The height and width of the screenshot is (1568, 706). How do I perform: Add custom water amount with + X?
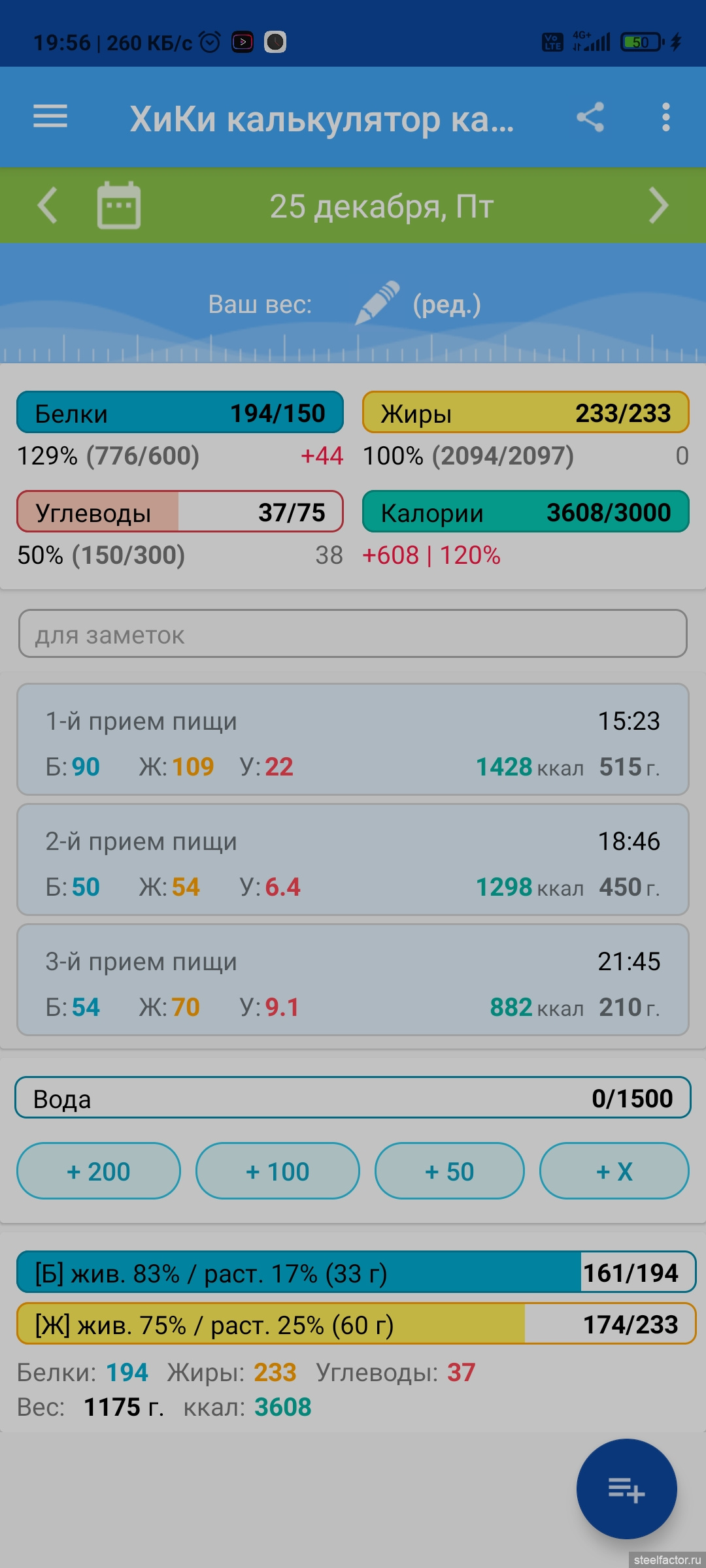[x=614, y=1171]
